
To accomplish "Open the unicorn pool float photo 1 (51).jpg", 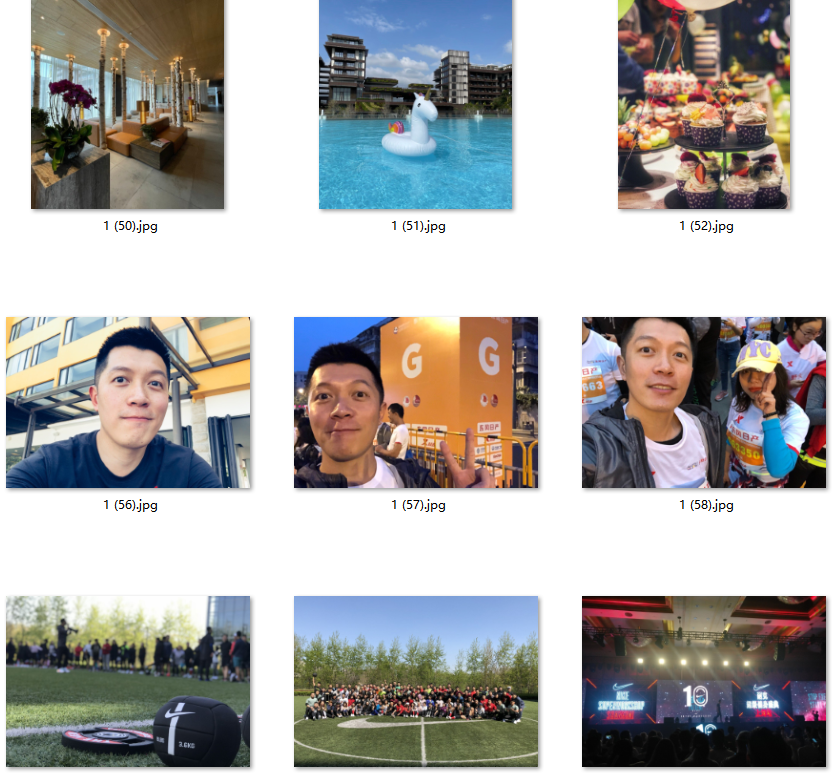I will [415, 104].
